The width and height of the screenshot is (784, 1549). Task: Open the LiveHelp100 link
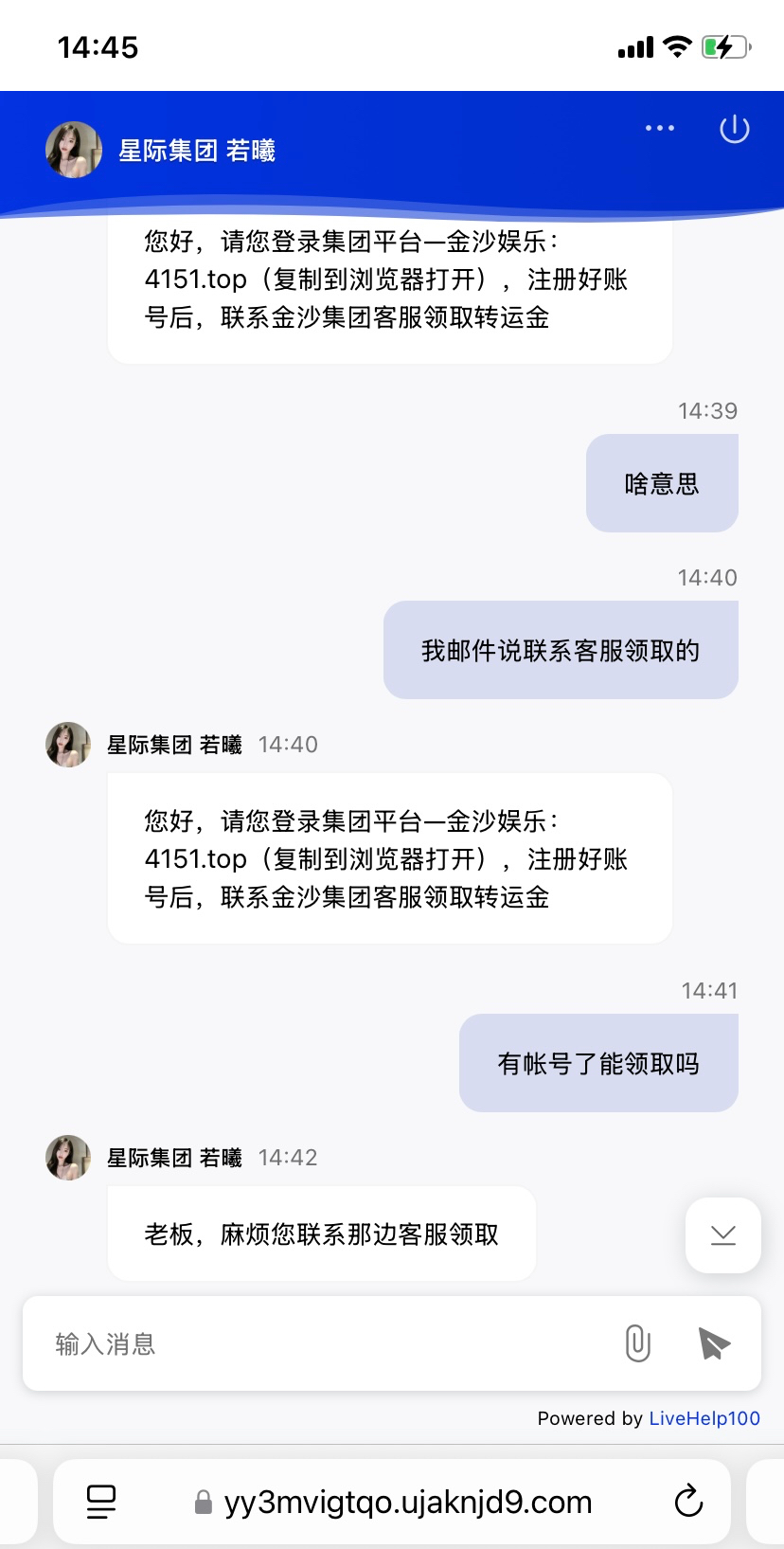pyautogui.click(x=704, y=1418)
